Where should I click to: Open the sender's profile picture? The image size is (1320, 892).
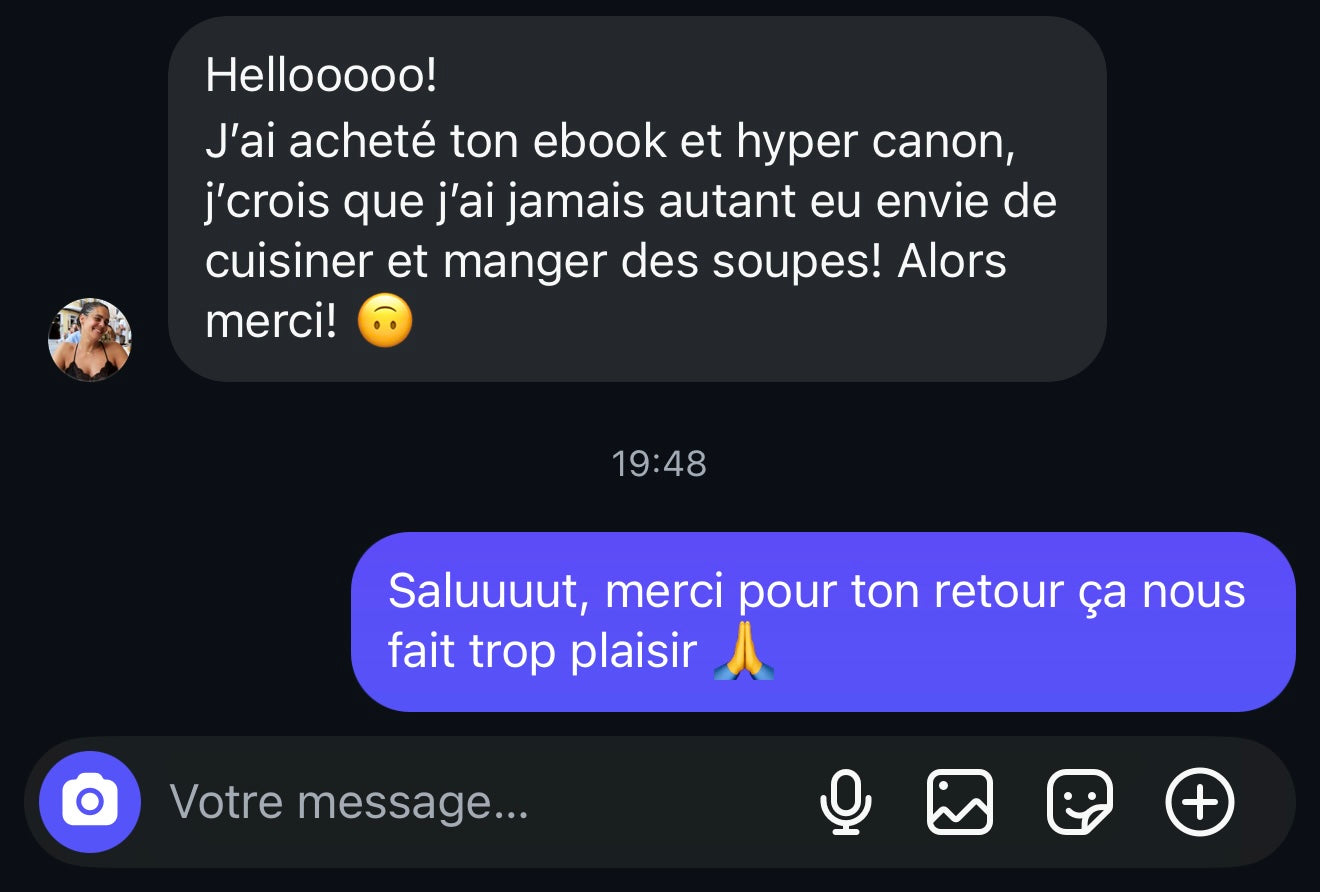pos(90,340)
